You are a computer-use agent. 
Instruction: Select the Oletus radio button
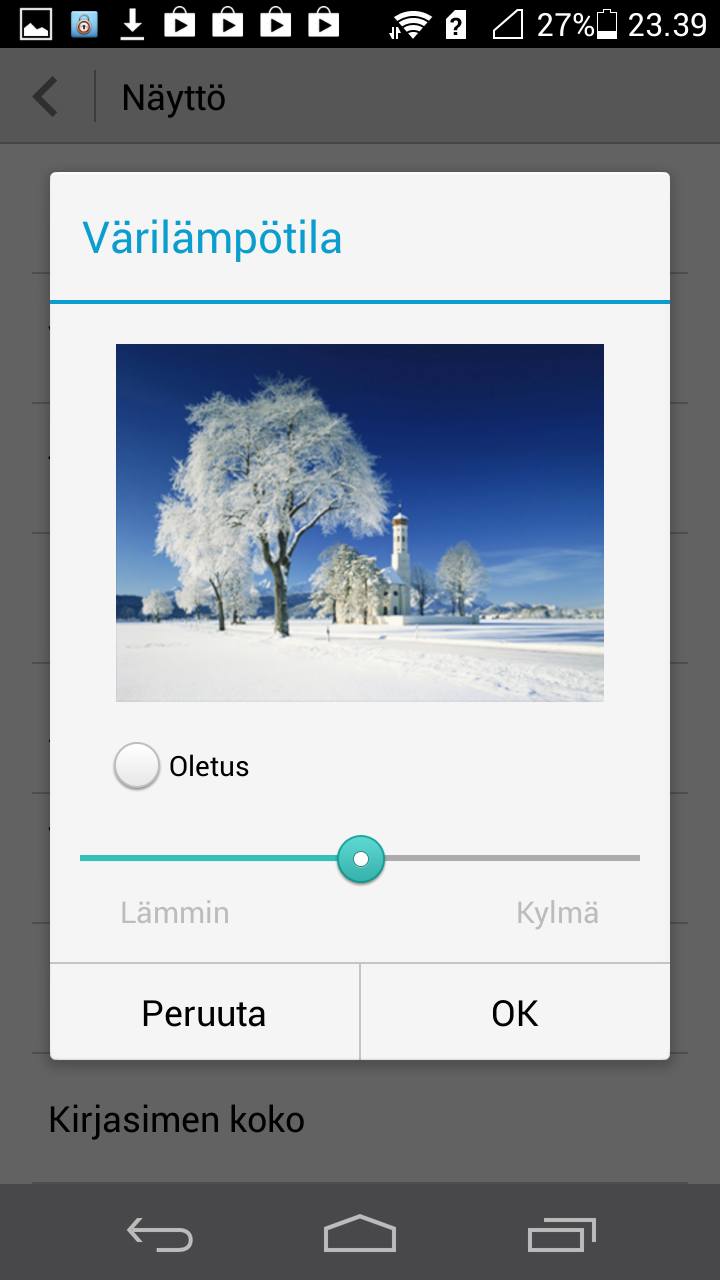(137, 767)
